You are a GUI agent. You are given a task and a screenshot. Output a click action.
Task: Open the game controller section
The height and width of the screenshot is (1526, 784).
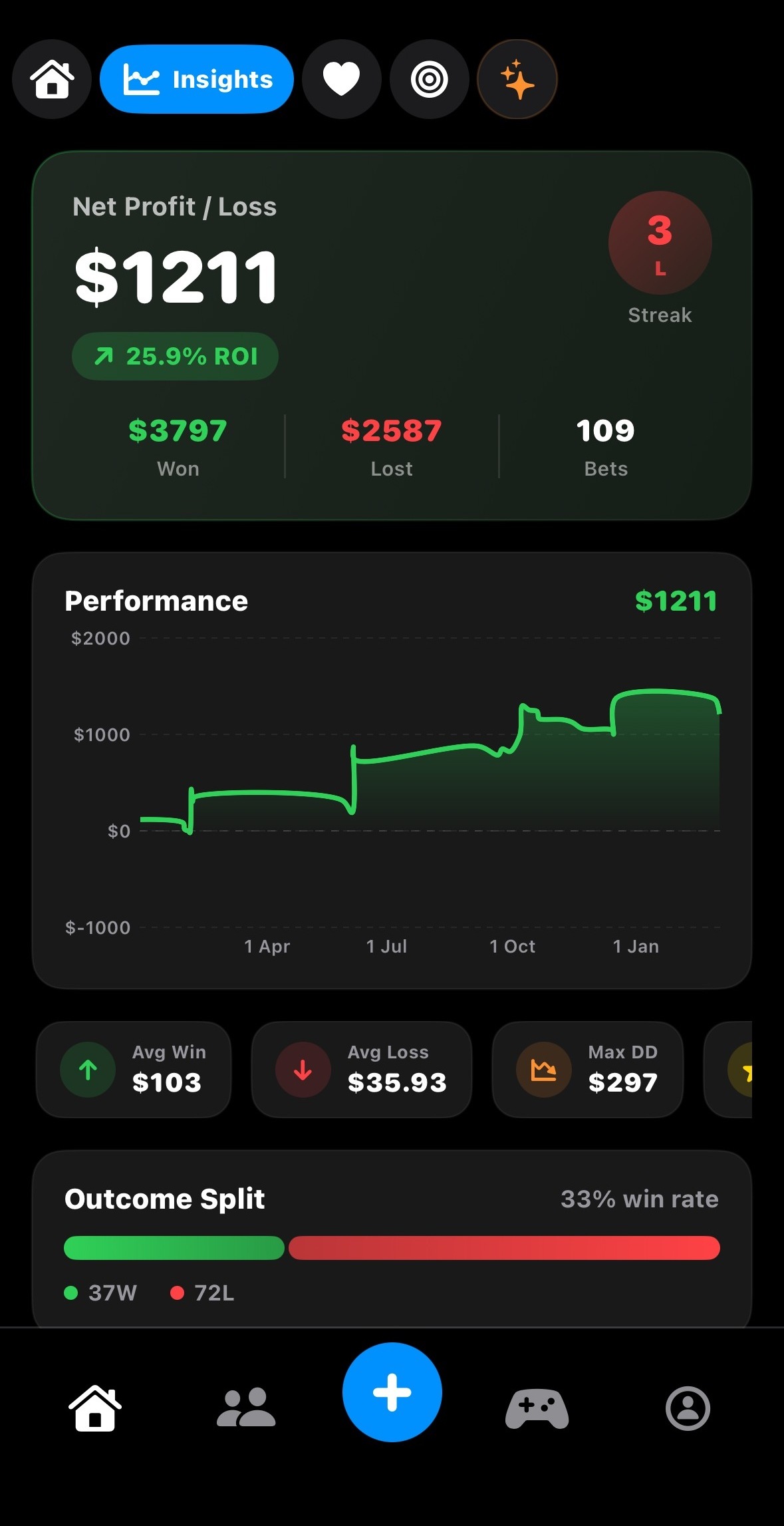[x=537, y=1405]
